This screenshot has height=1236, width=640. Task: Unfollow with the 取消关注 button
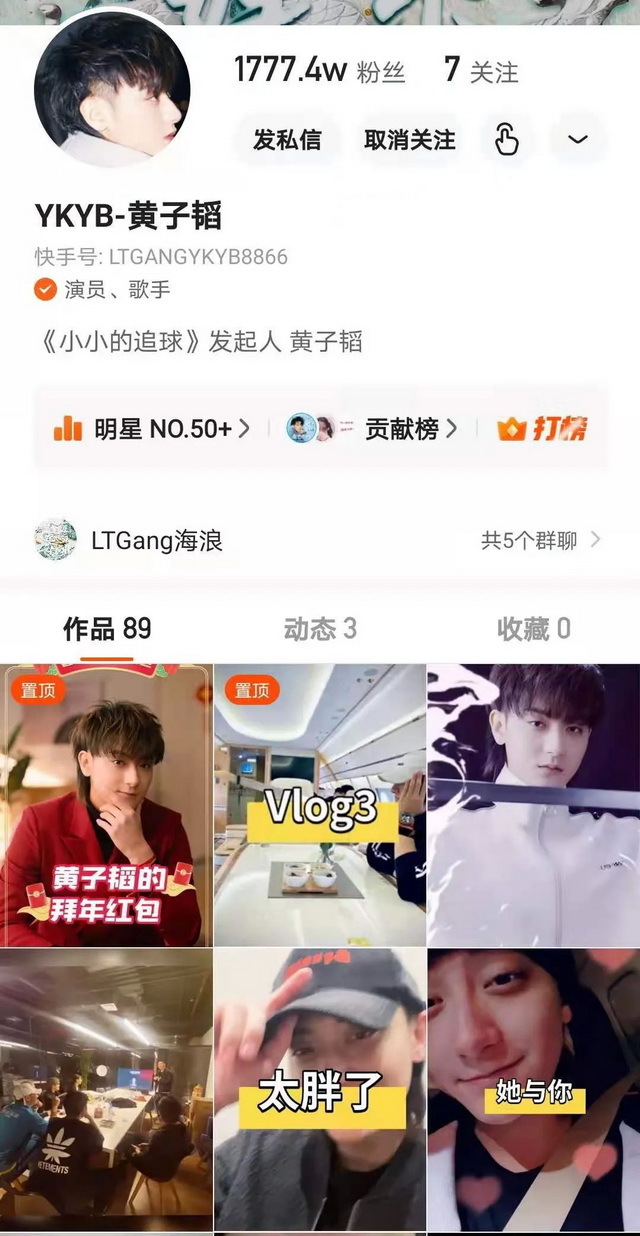(x=409, y=140)
